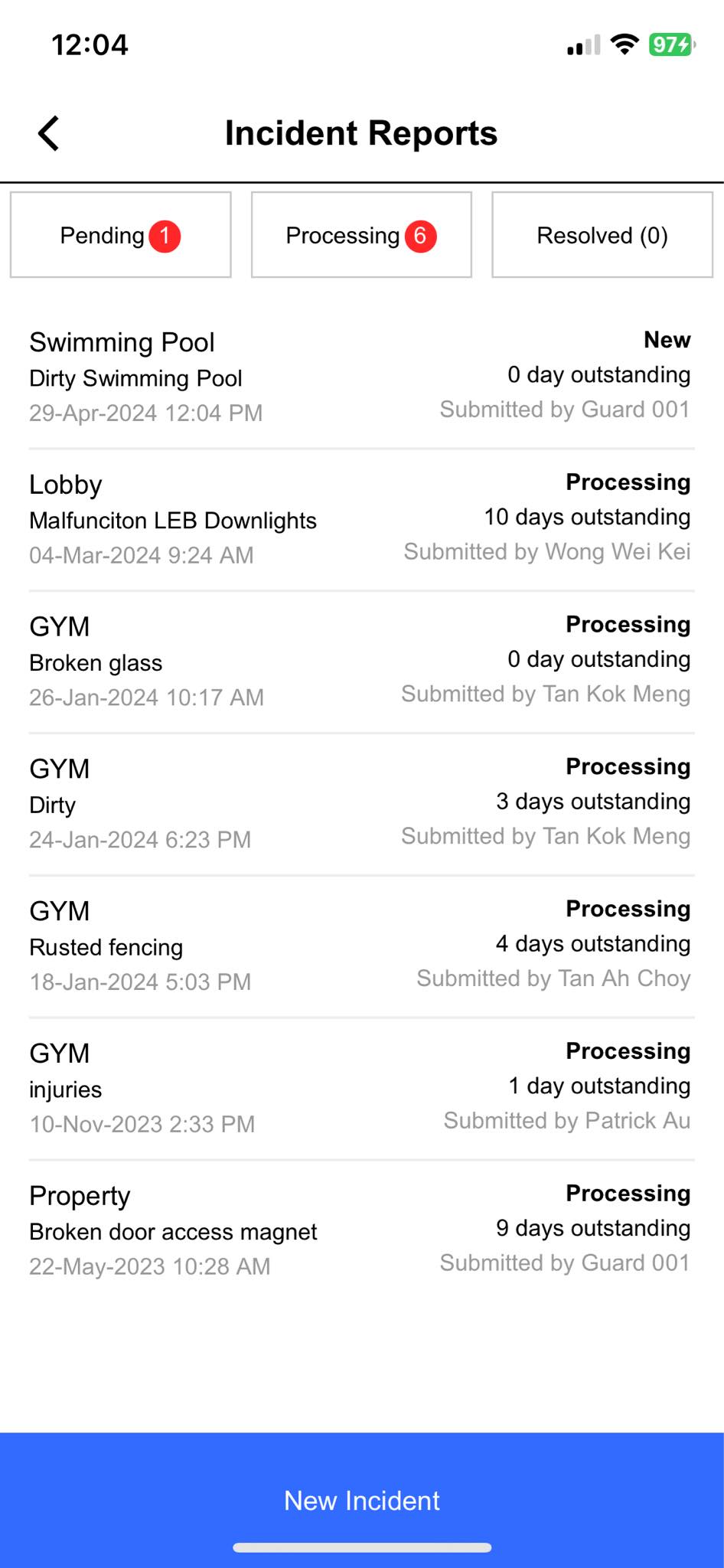The image size is (724, 1568).
Task: Tap the New status label on Swimming Pool
Action: [664, 339]
